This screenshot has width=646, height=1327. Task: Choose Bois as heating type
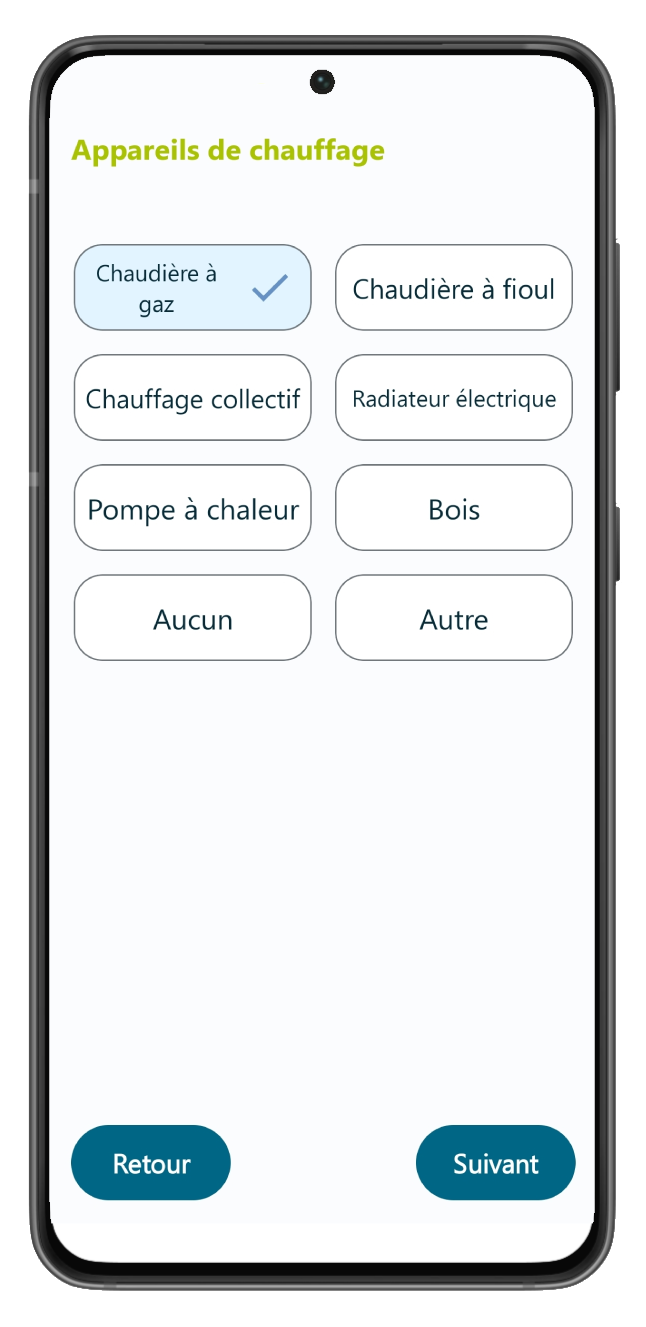click(x=453, y=508)
